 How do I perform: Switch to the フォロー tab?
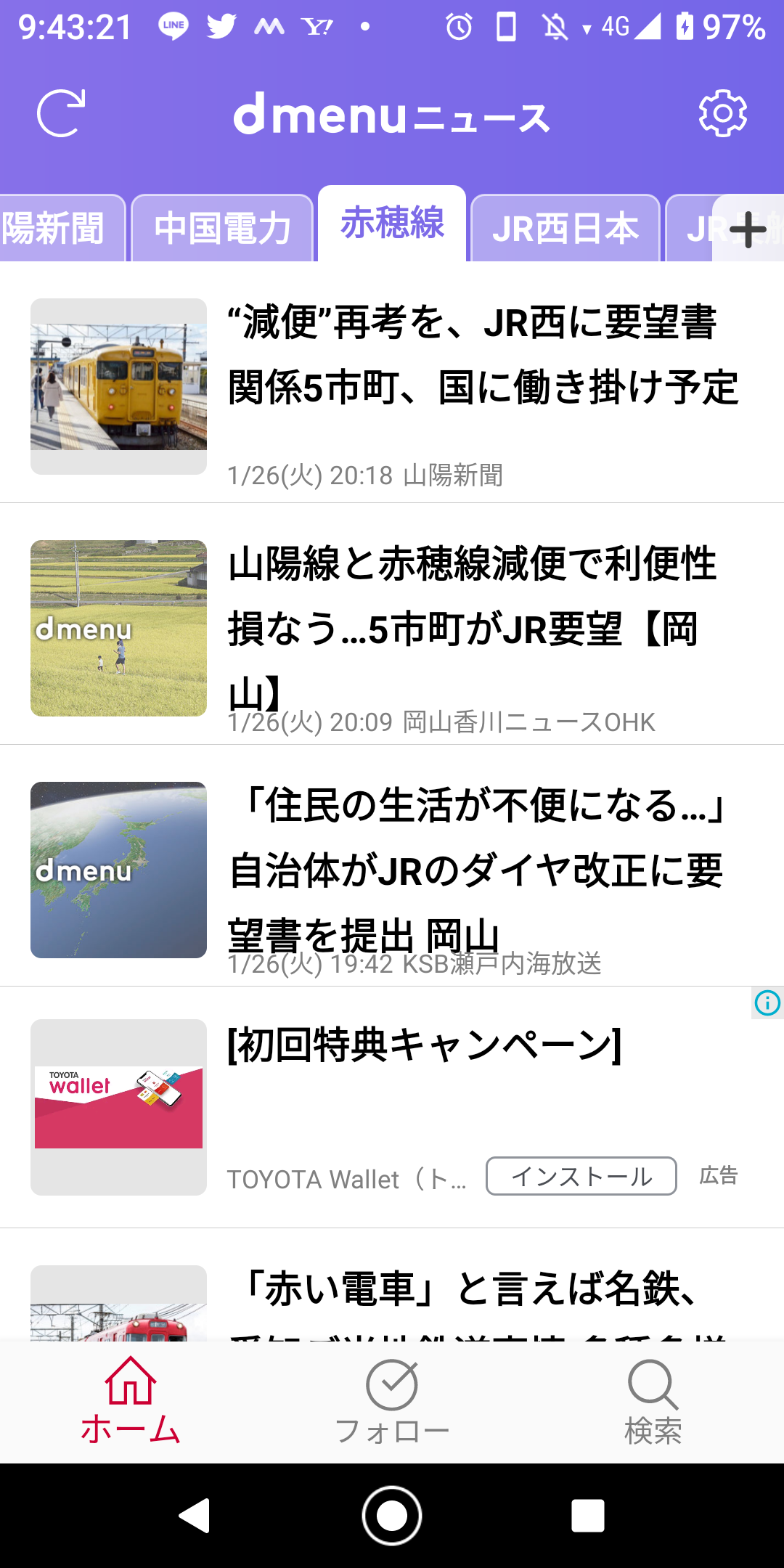(x=392, y=1401)
